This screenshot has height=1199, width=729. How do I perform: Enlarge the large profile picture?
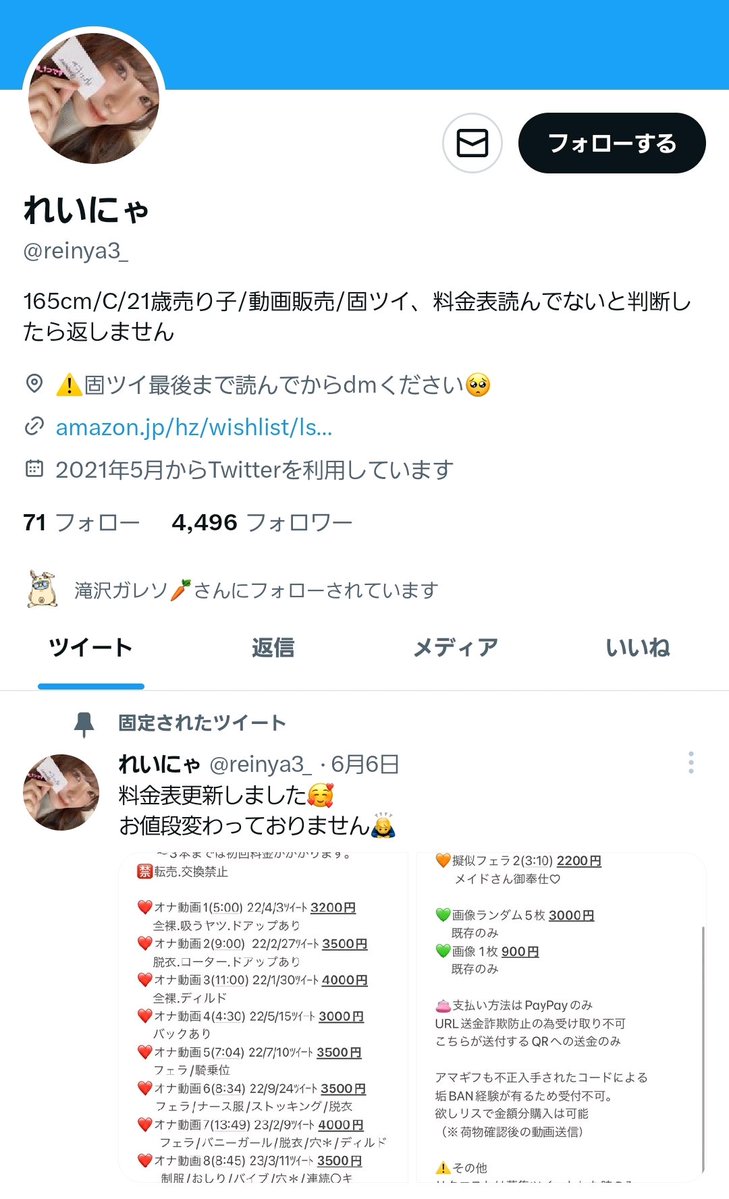pos(92,99)
